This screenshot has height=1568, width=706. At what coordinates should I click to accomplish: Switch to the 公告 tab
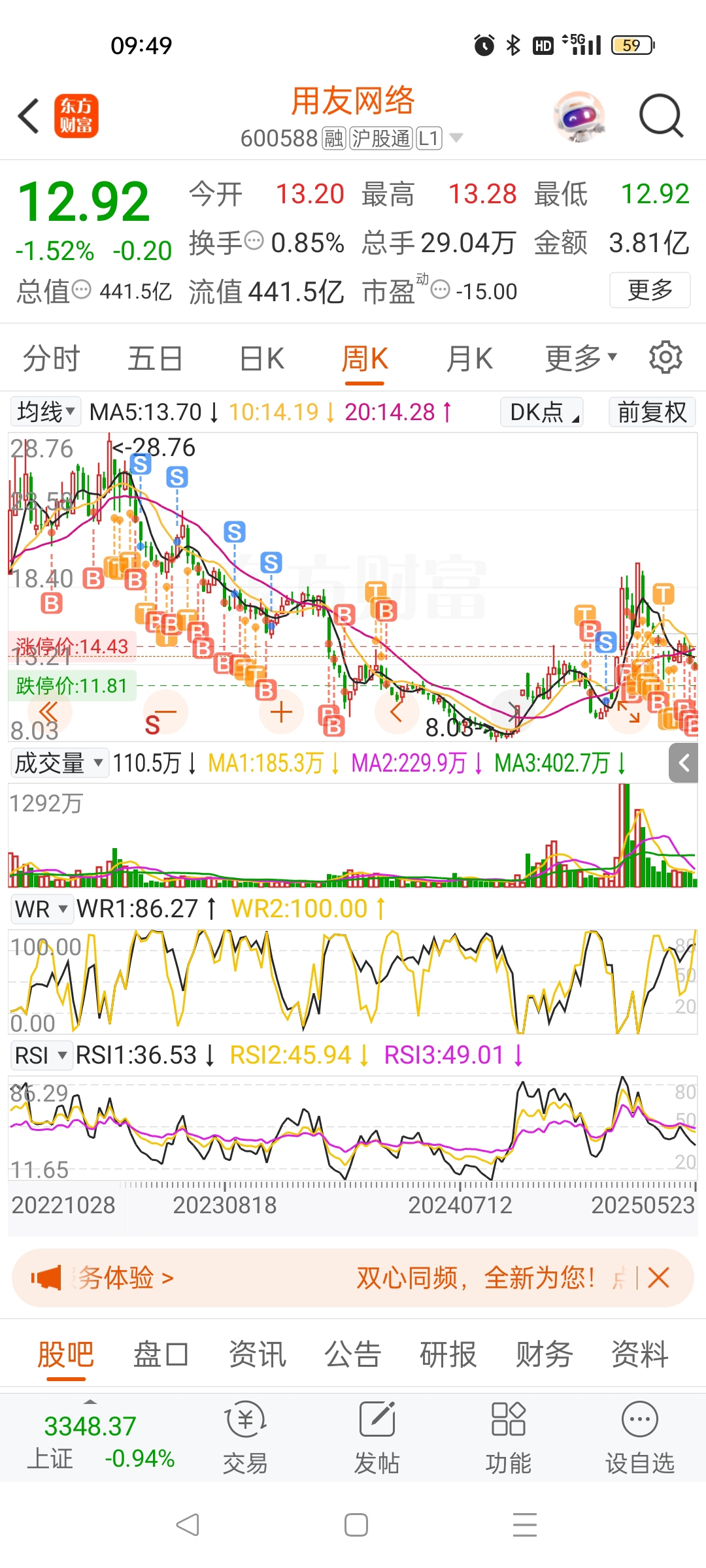click(353, 1354)
